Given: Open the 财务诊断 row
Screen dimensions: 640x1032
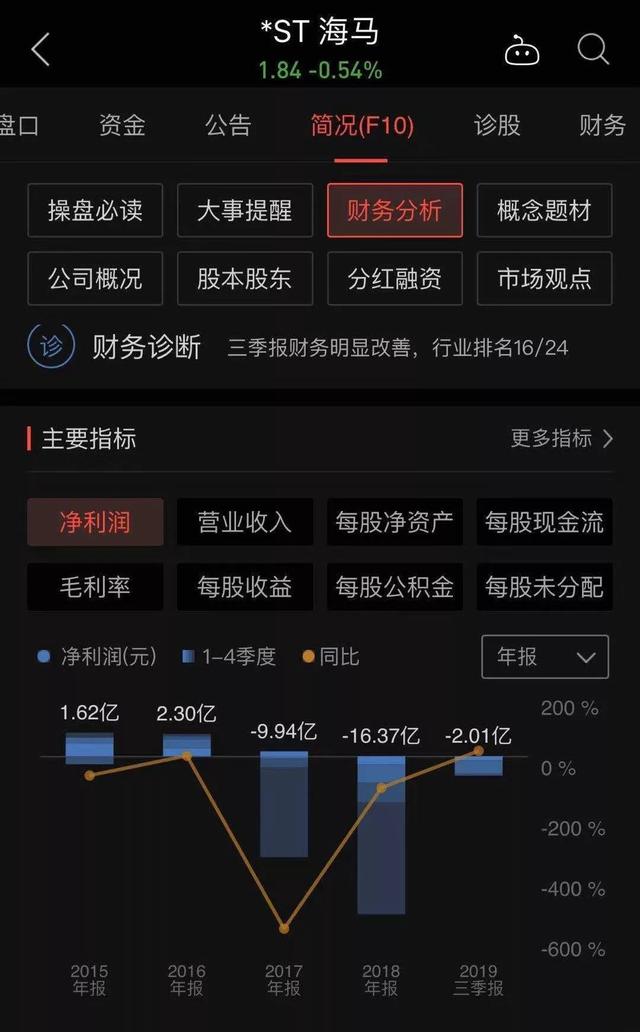Looking at the screenshot, I should (300, 347).
